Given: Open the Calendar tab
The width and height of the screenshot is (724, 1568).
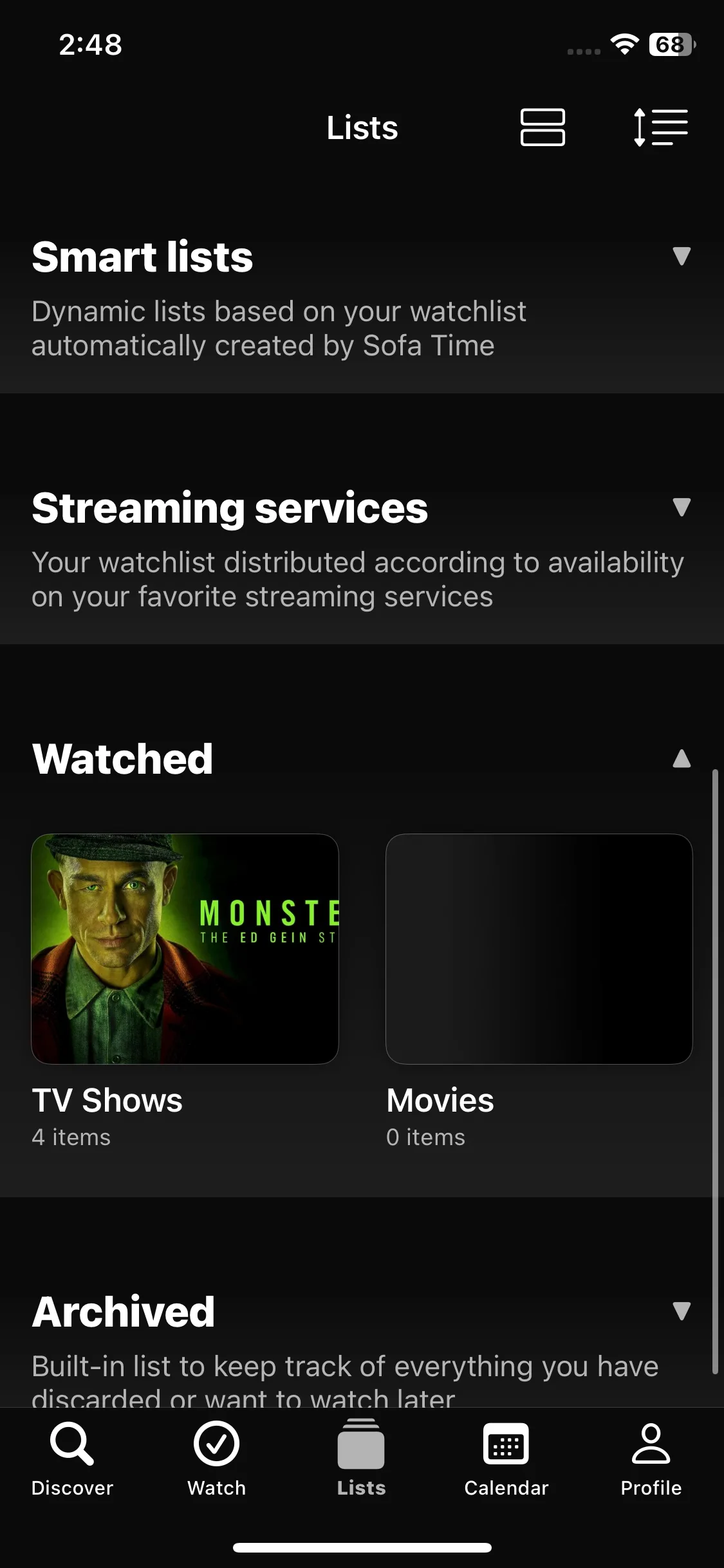Looking at the screenshot, I should pyautogui.click(x=506, y=1459).
